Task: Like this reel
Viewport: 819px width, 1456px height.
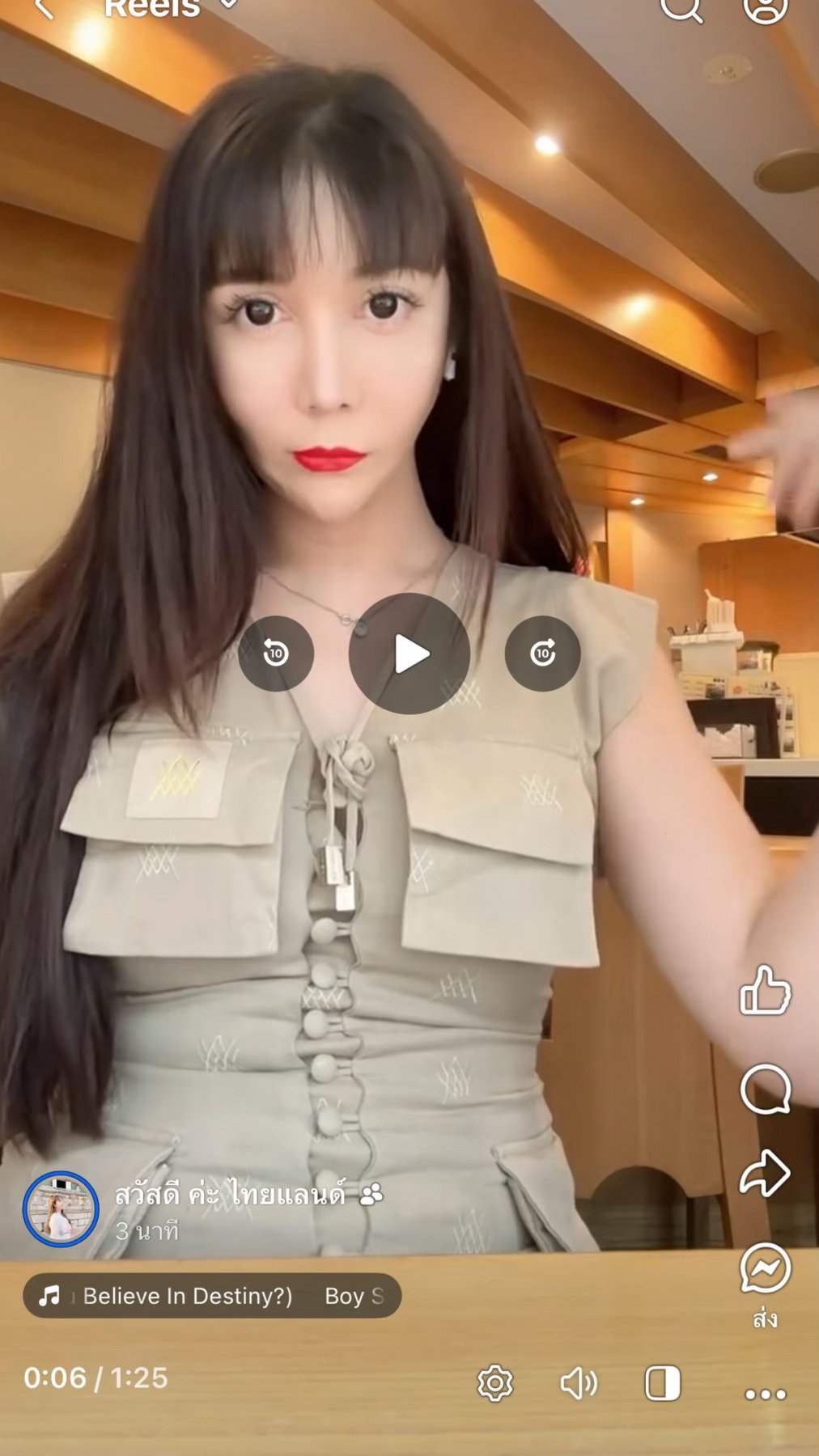Action: [x=765, y=990]
